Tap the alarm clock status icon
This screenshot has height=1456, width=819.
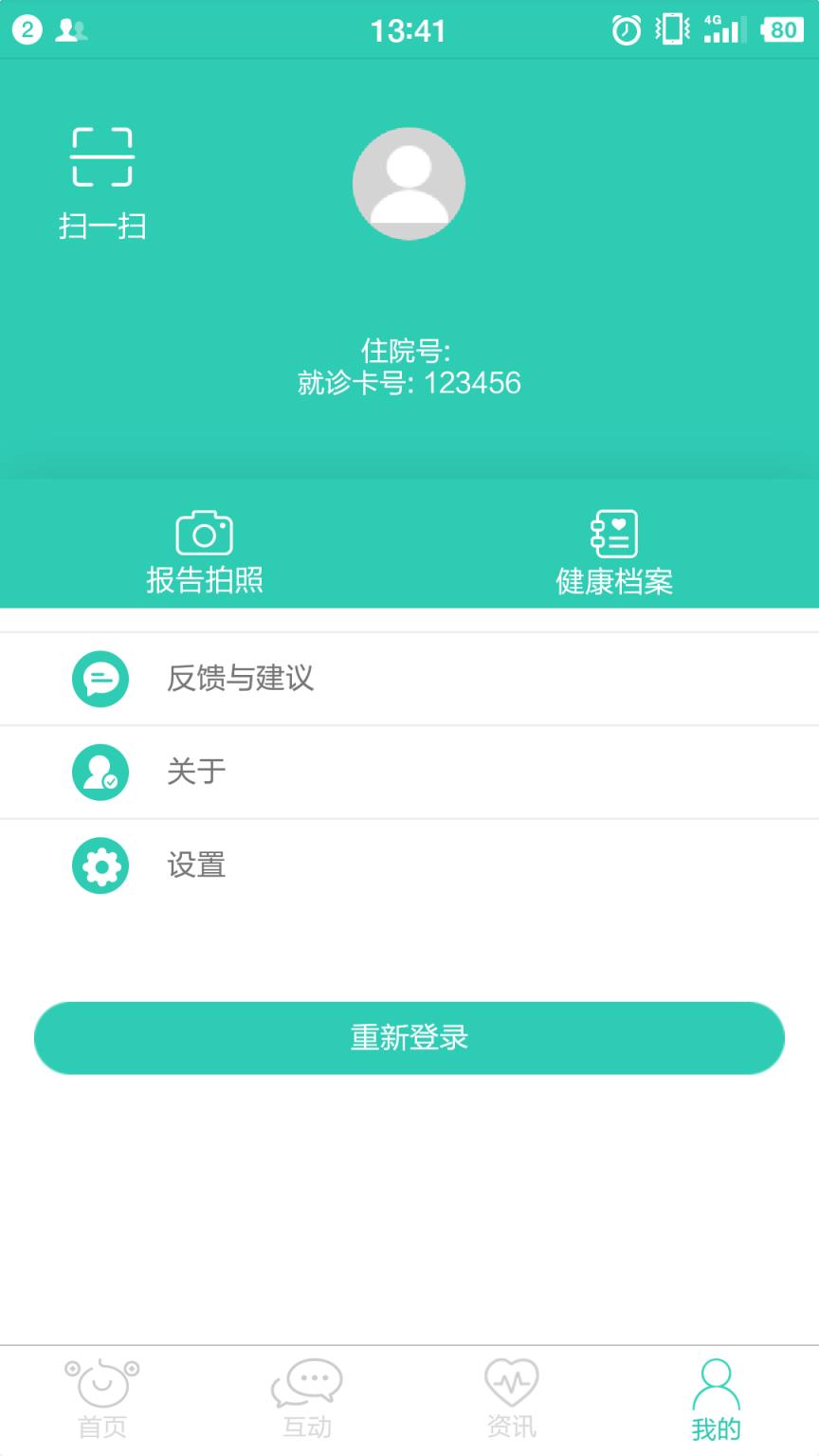coord(626,28)
